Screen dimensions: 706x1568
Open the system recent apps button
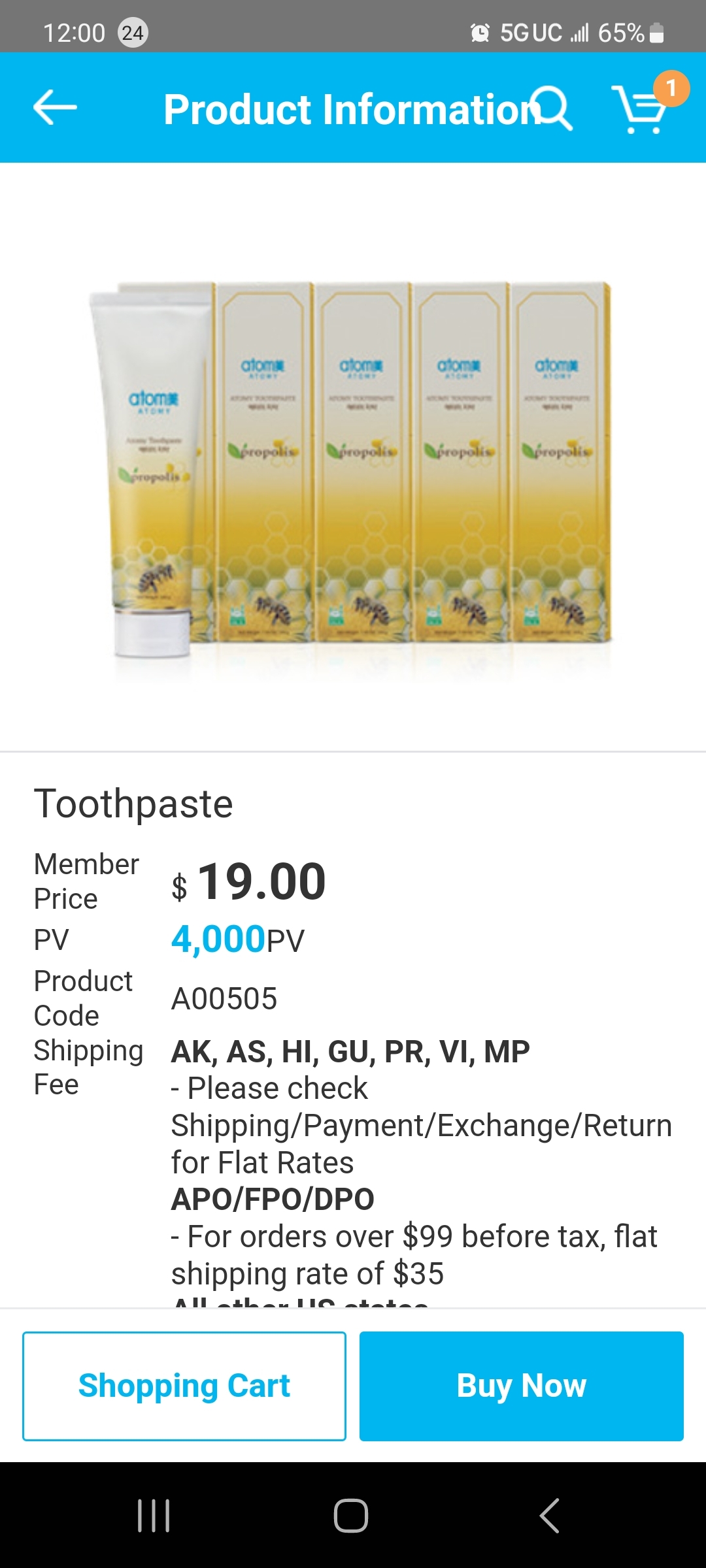click(154, 1515)
